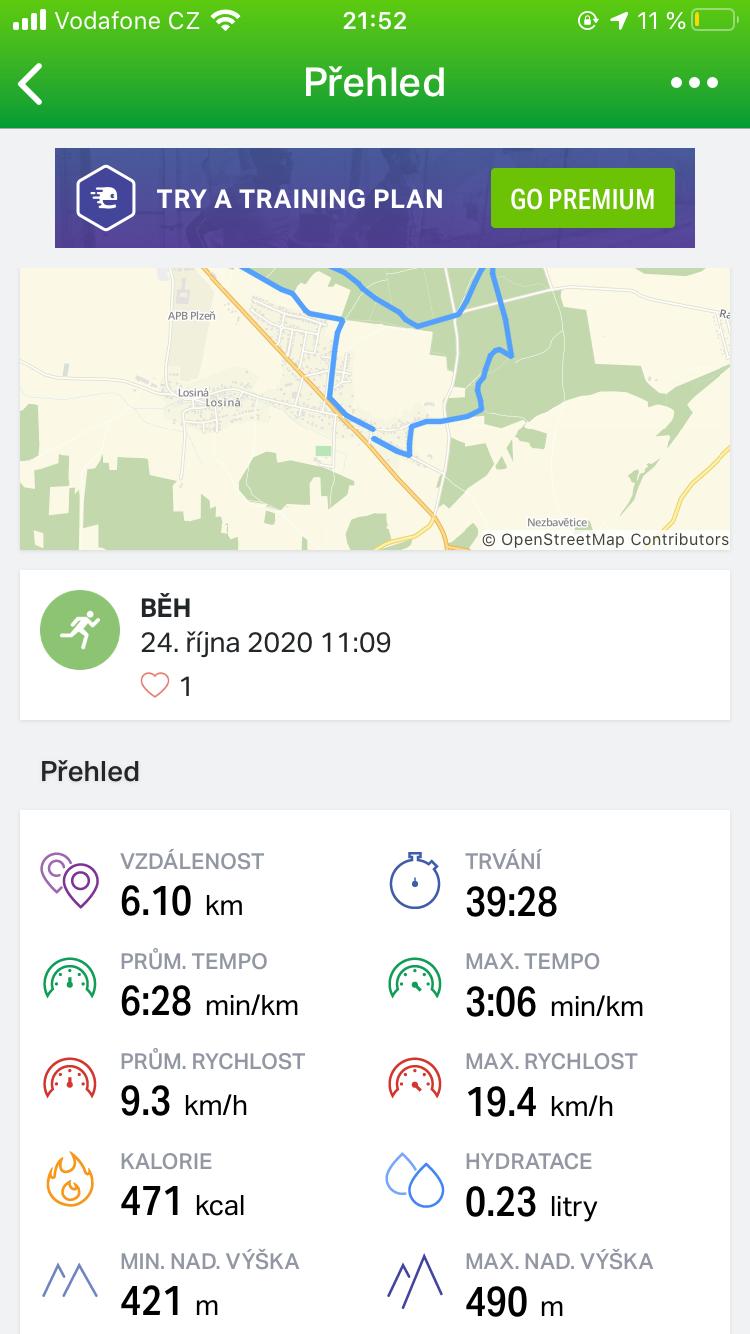Image resolution: width=750 pixels, height=1334 pixels.
Task: Open the route map preview
Action: [x=375, y=409]
